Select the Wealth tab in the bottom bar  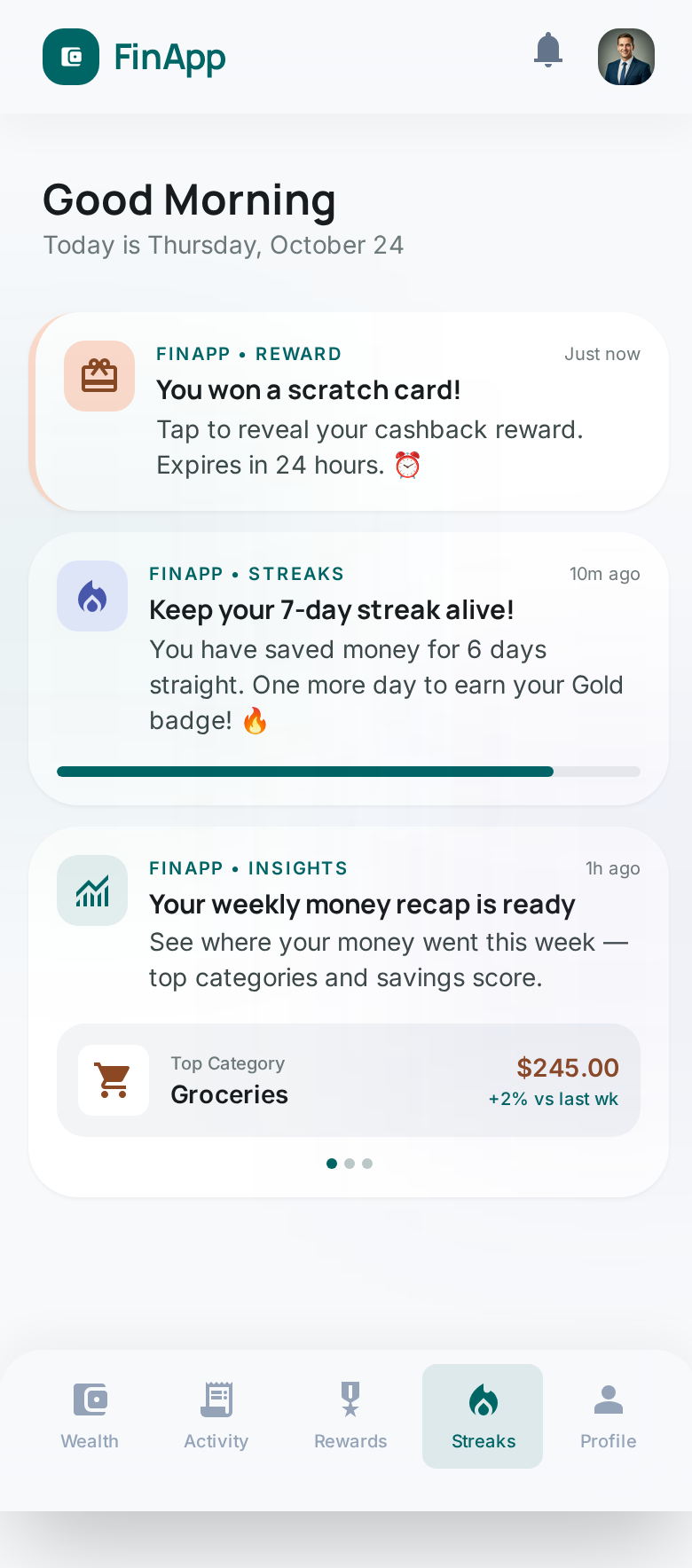tap(89, 1416)
